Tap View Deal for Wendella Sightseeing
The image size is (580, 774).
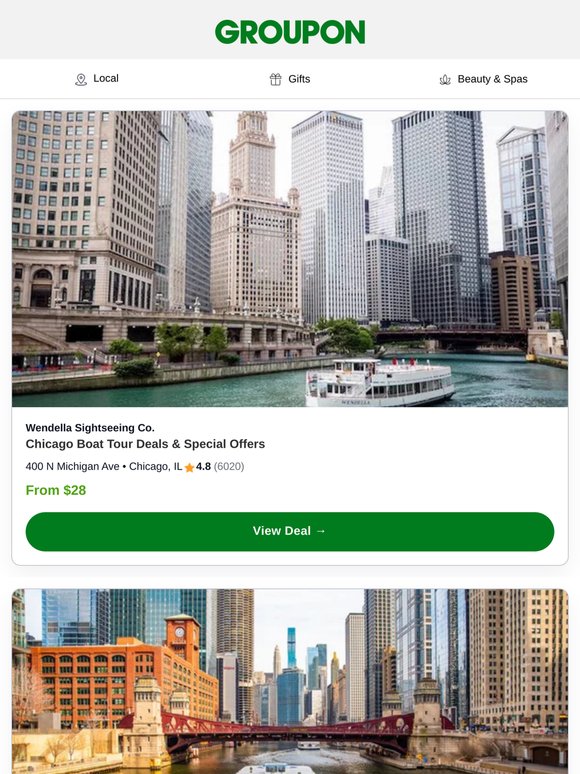[x=290, y=531]
